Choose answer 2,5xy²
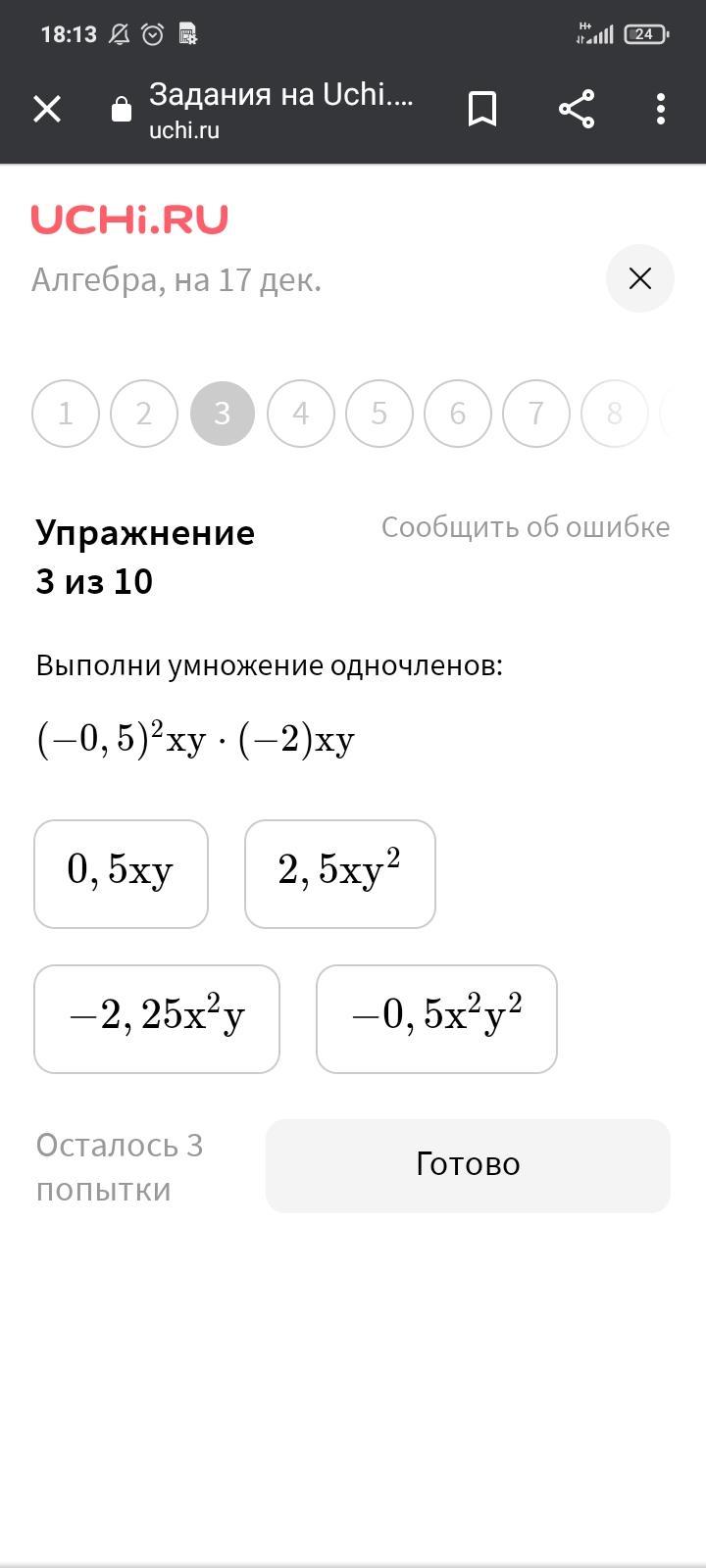The image size is (706, 1568). (339, 873)
